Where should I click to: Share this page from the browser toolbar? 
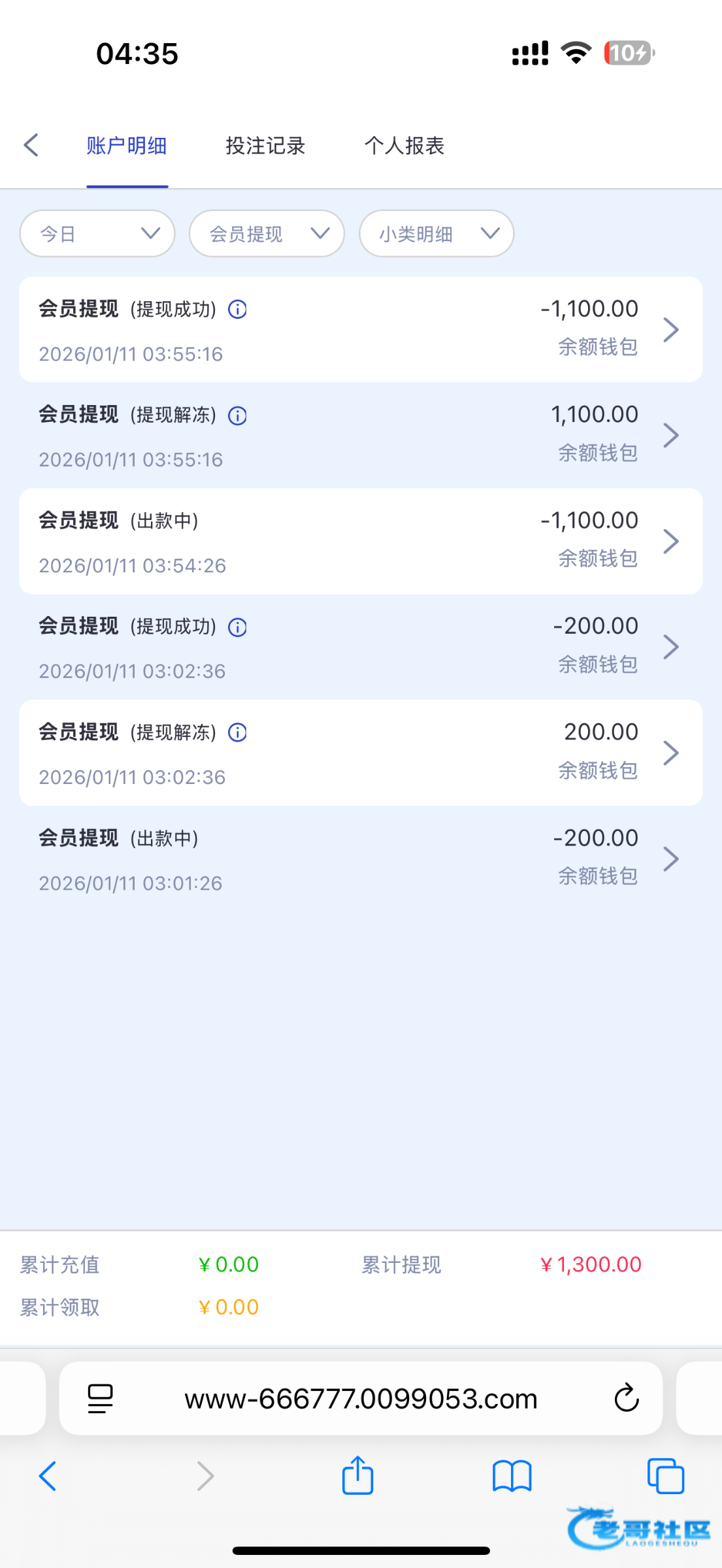point(357,1476)
